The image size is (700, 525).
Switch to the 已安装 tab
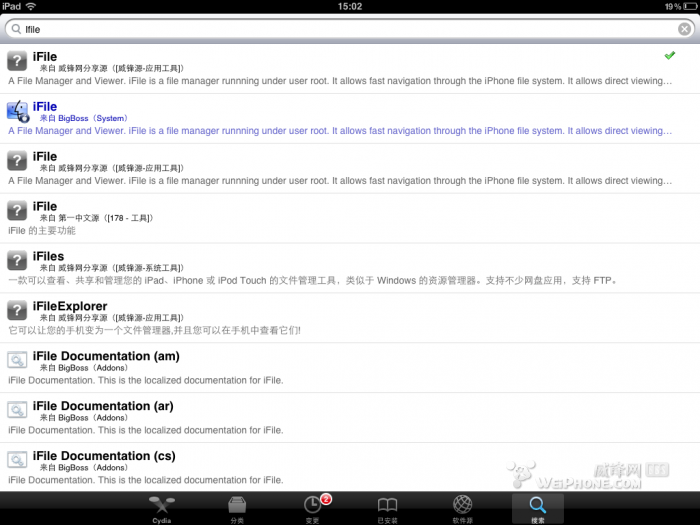click(x=387, y=509)
